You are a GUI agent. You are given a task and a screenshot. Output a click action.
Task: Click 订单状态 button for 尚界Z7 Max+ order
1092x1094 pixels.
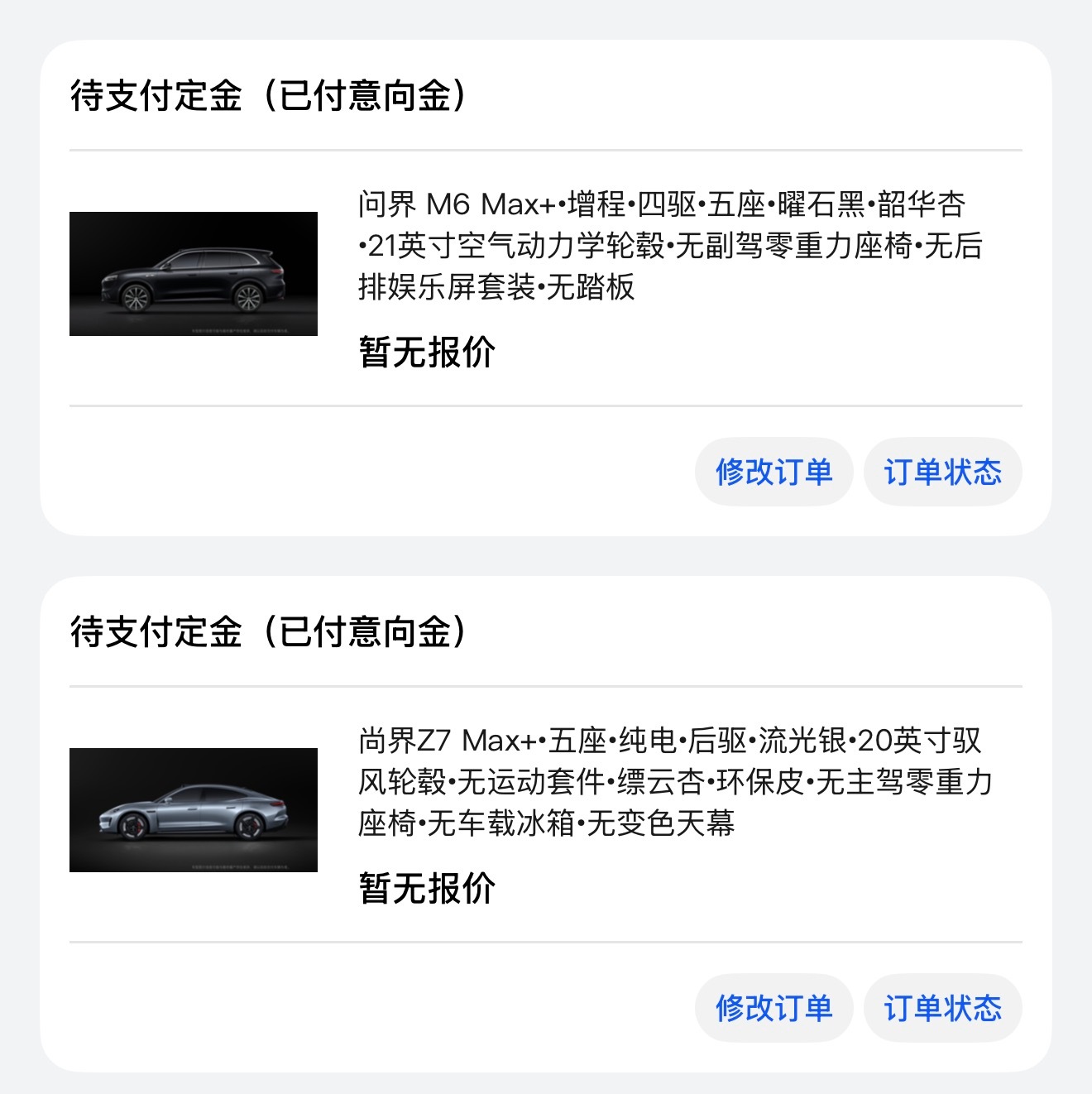click(x=942, y=1008)
